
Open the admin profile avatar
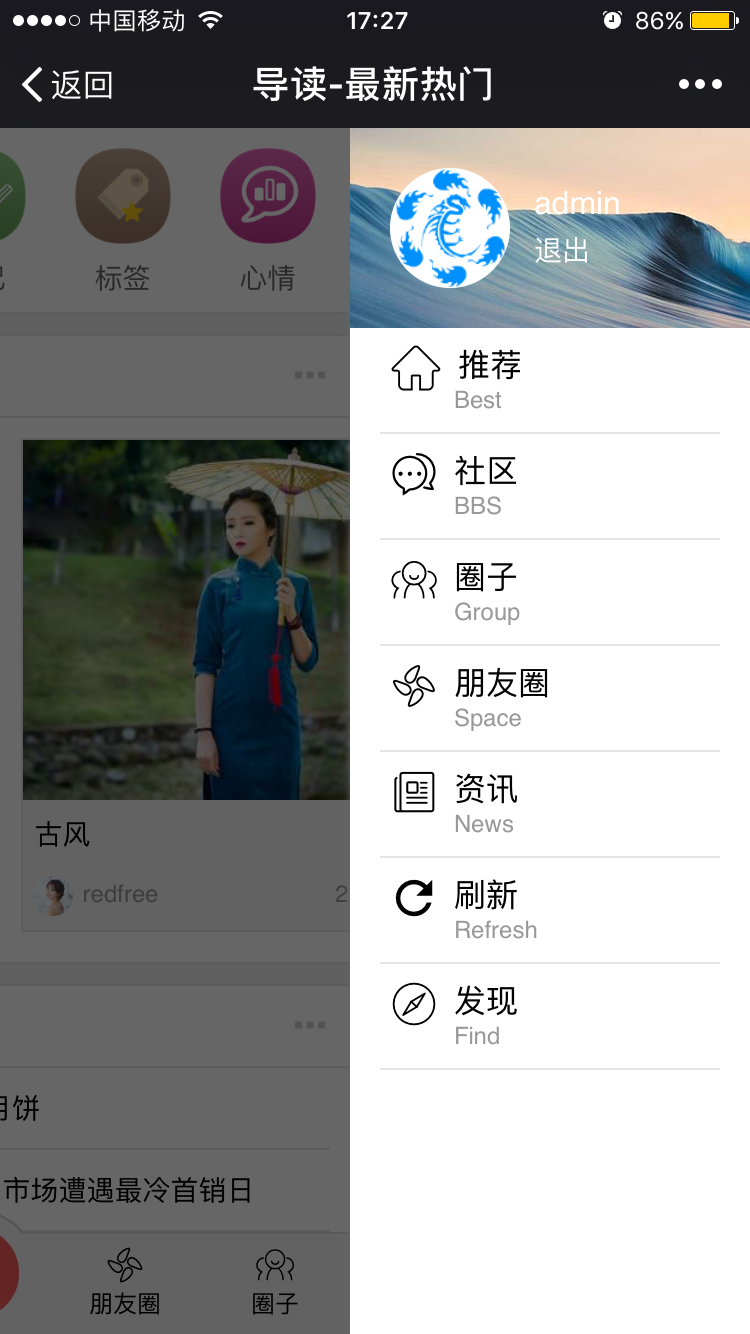450,228
